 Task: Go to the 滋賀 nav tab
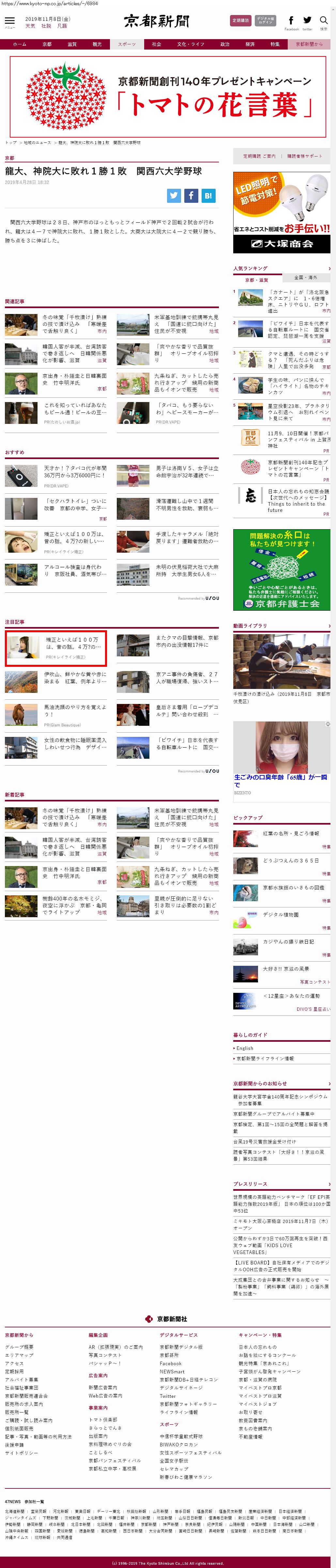(72, 44)
